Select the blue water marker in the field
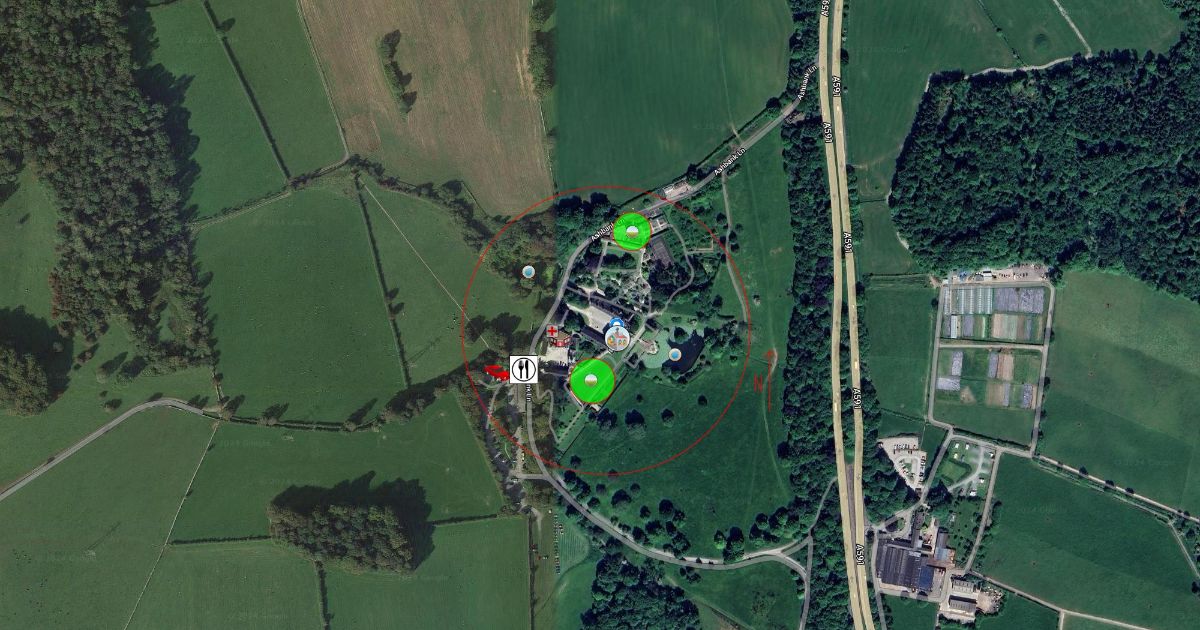 pos(528,271)
